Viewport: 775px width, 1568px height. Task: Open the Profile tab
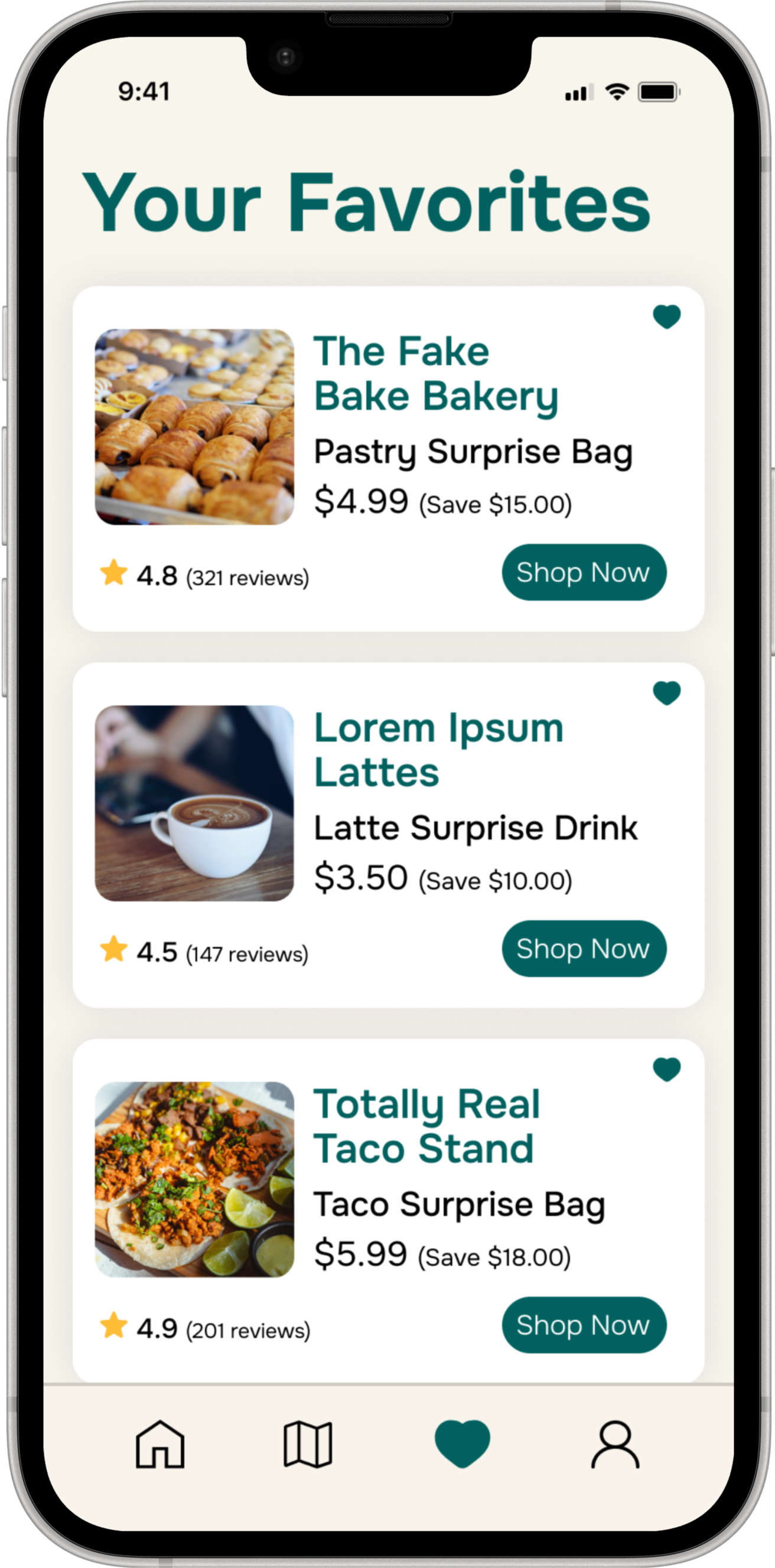(x=616, y=1444)
